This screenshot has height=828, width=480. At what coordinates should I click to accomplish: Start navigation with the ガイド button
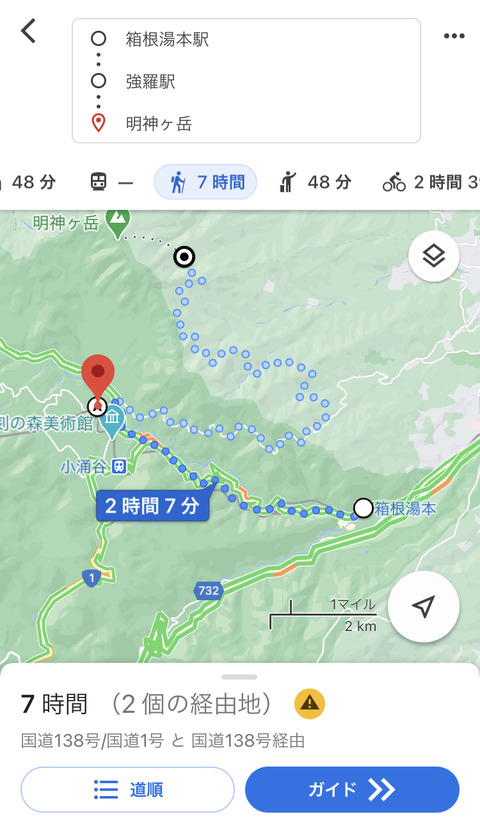(352, 789)
